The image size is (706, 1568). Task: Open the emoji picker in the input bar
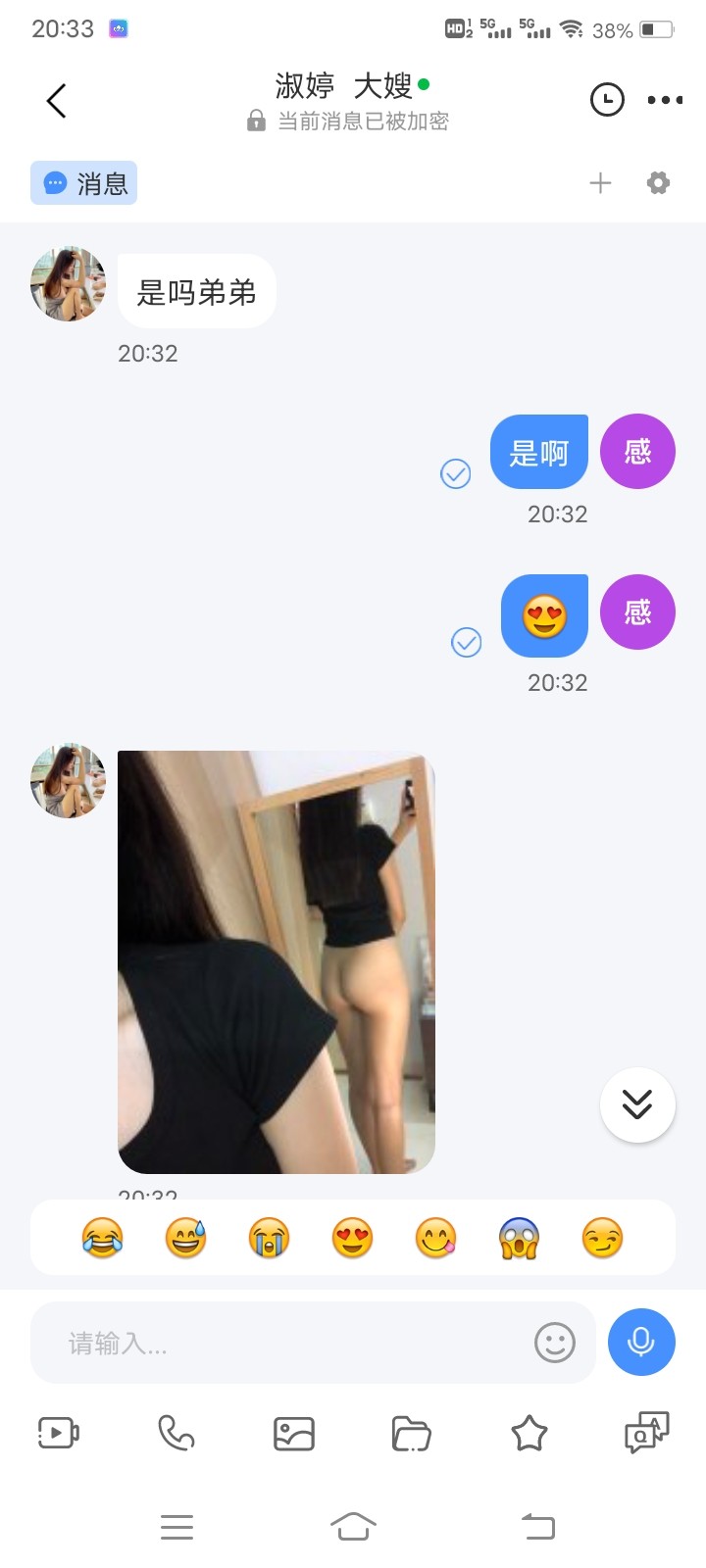point(556,1343)
